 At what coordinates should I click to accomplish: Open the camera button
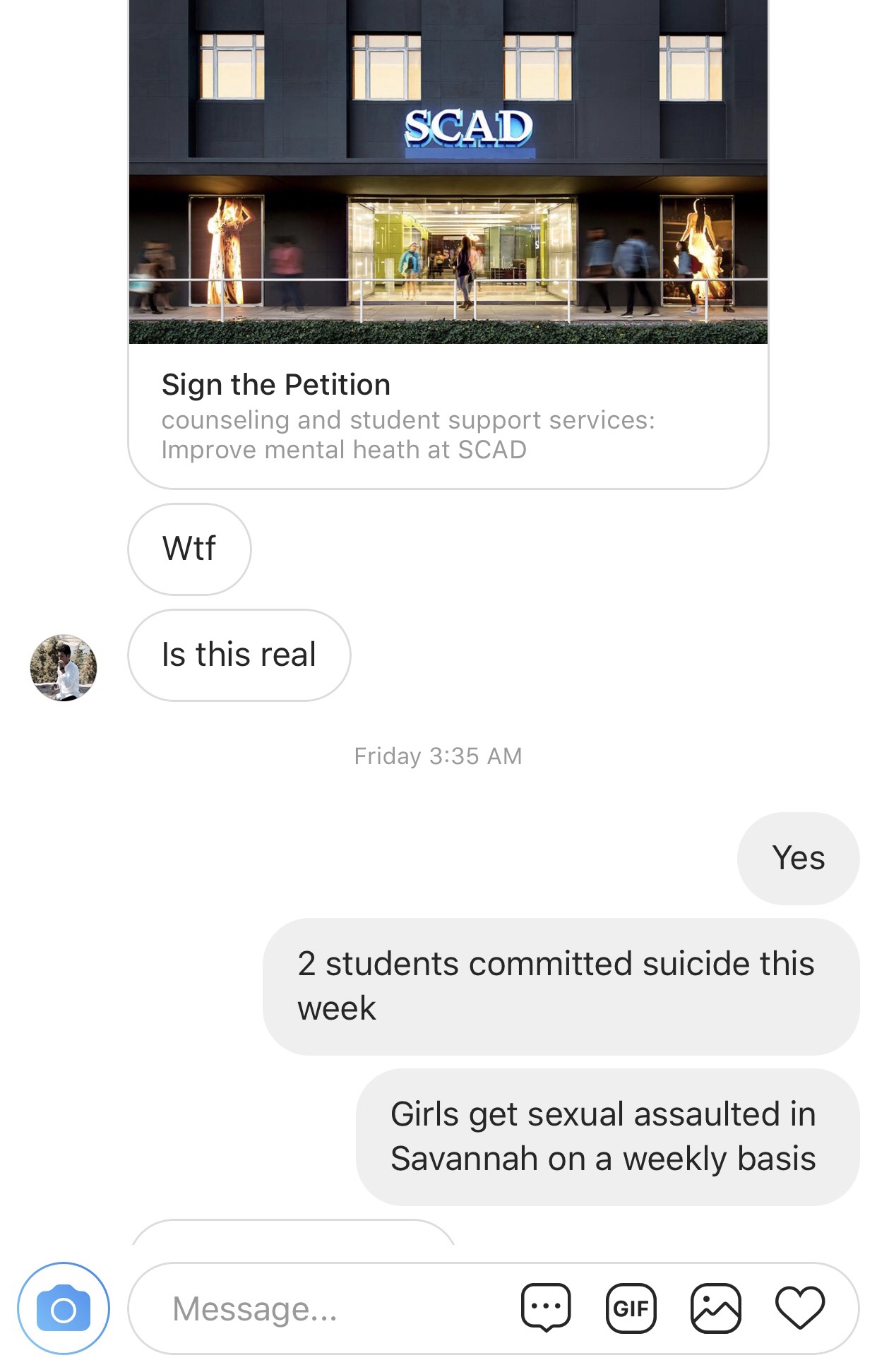pos(64,1308)
